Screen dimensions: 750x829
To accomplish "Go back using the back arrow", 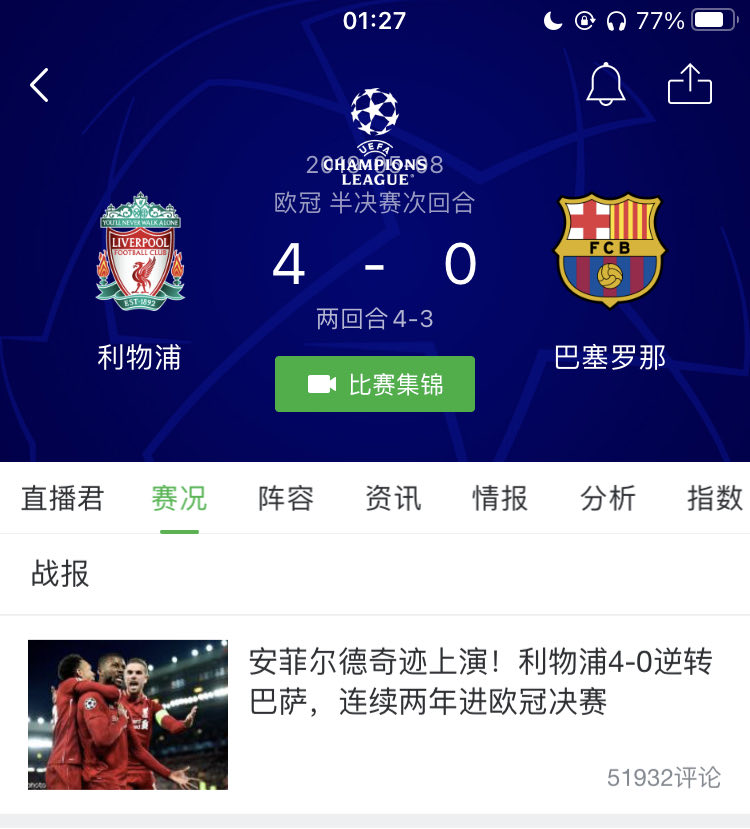I will 40,86.
